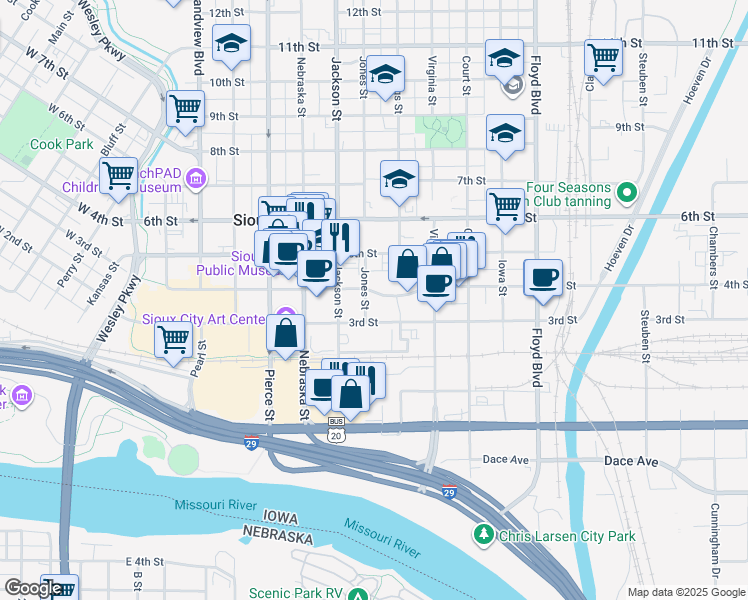Open Chris Larsen City Park place pin

tap(484, 536)
